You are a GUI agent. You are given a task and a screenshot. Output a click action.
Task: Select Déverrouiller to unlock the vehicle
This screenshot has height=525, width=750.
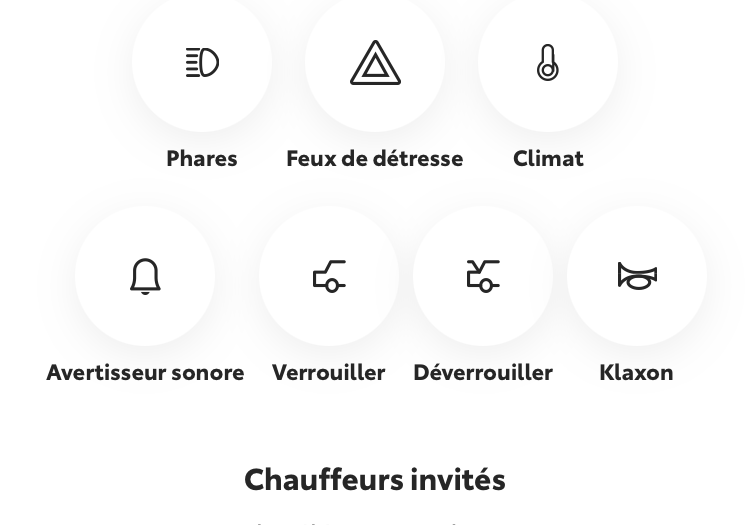[483, 276]
